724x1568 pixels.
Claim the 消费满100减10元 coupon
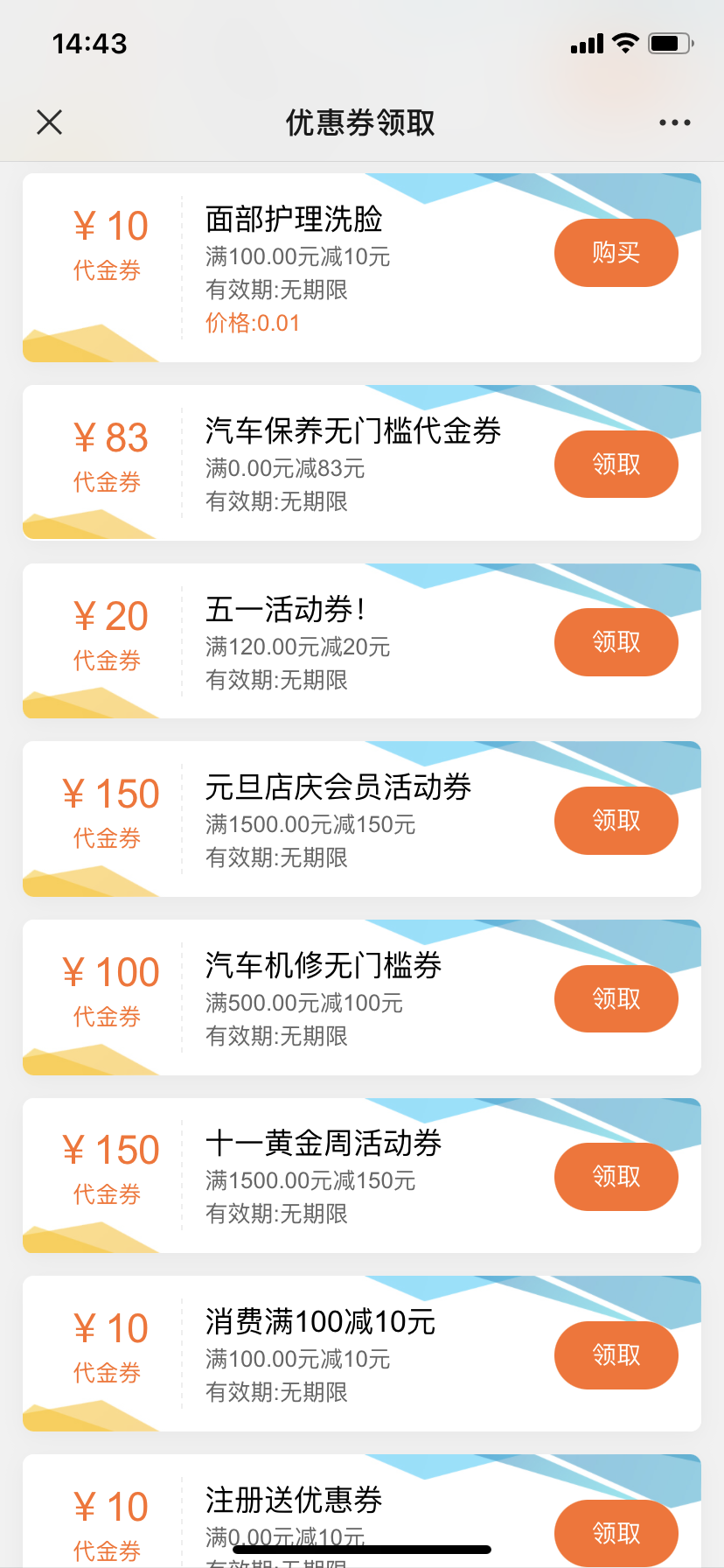click(x=616, y=1355)
